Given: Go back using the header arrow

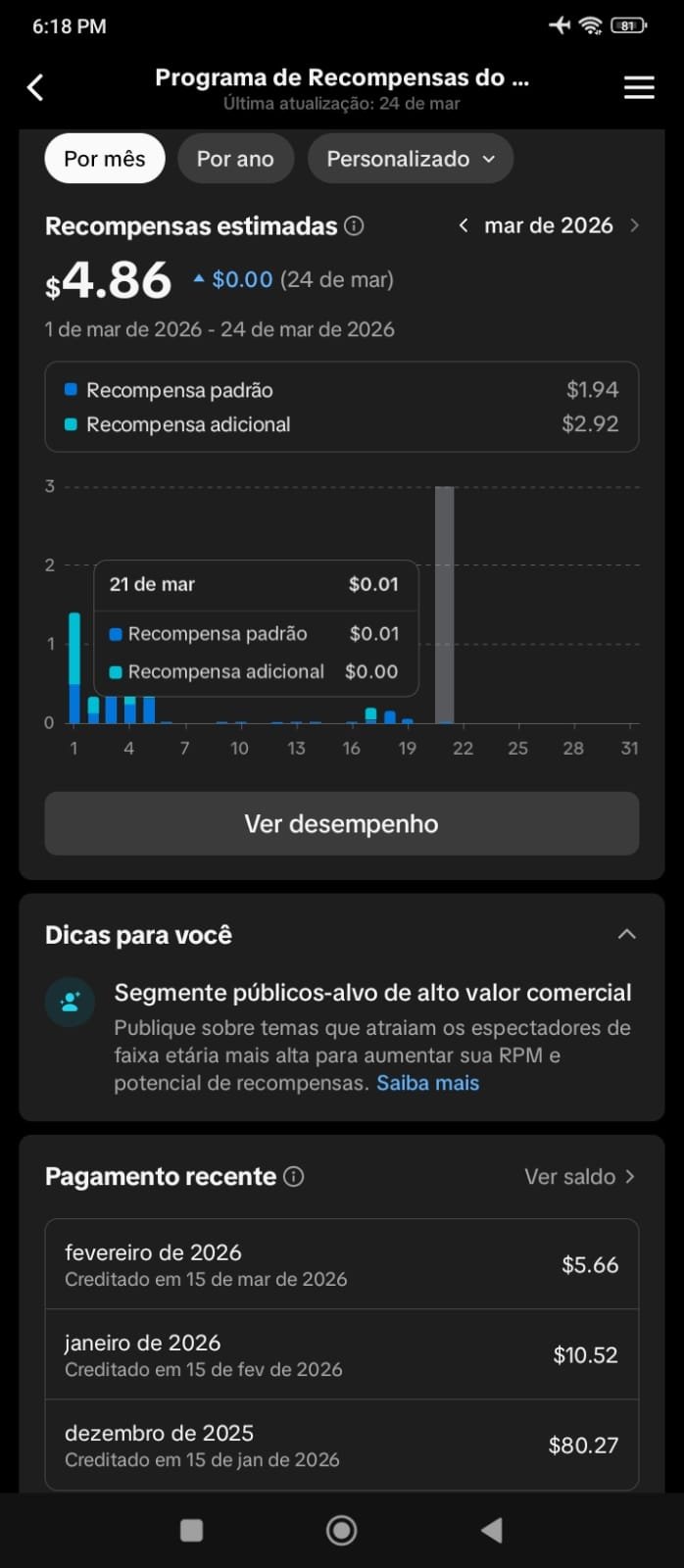Looking at the screenshot, I should tap(35, 88).
